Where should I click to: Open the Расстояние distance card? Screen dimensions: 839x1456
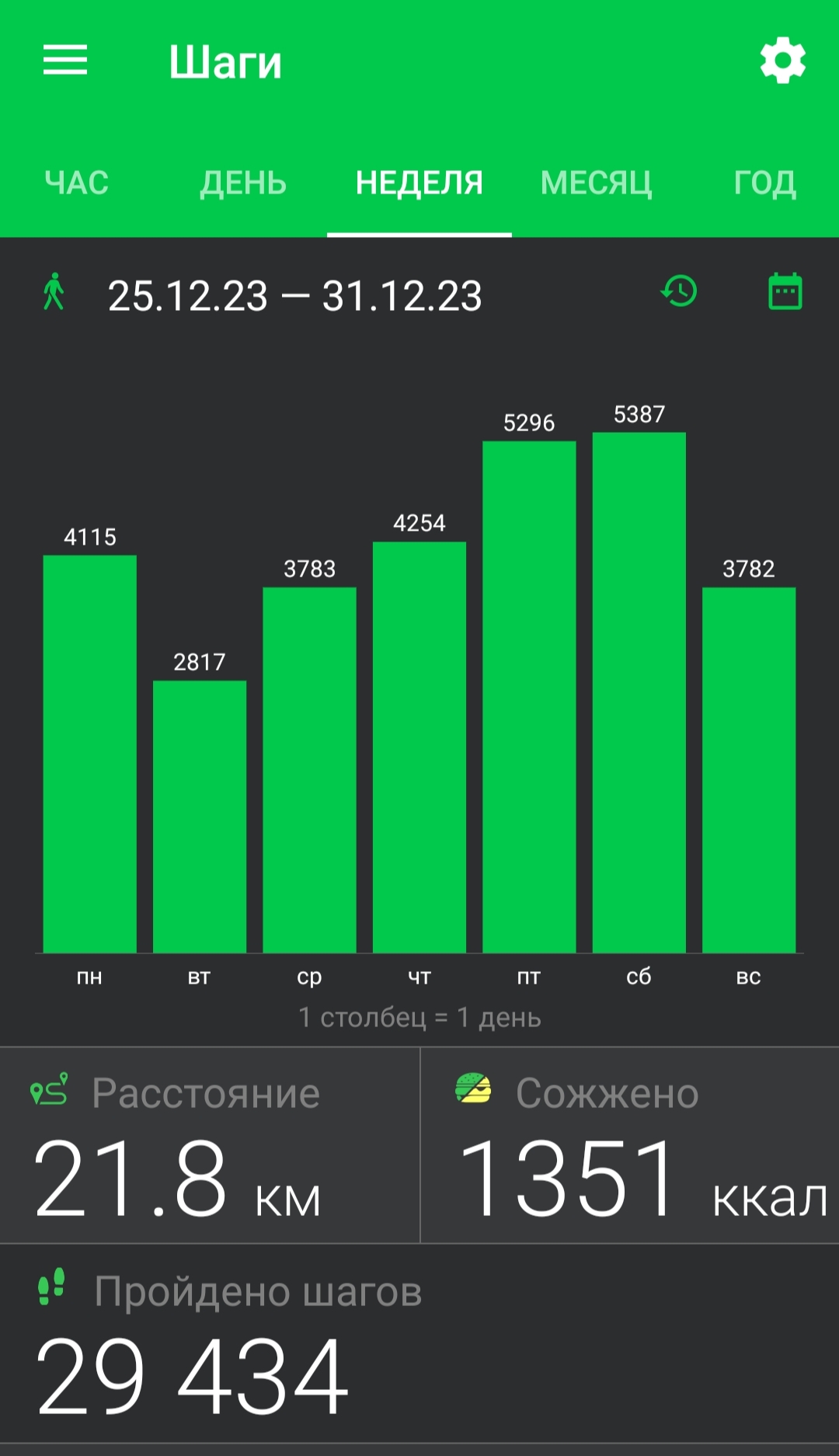tap(210, 1145)
